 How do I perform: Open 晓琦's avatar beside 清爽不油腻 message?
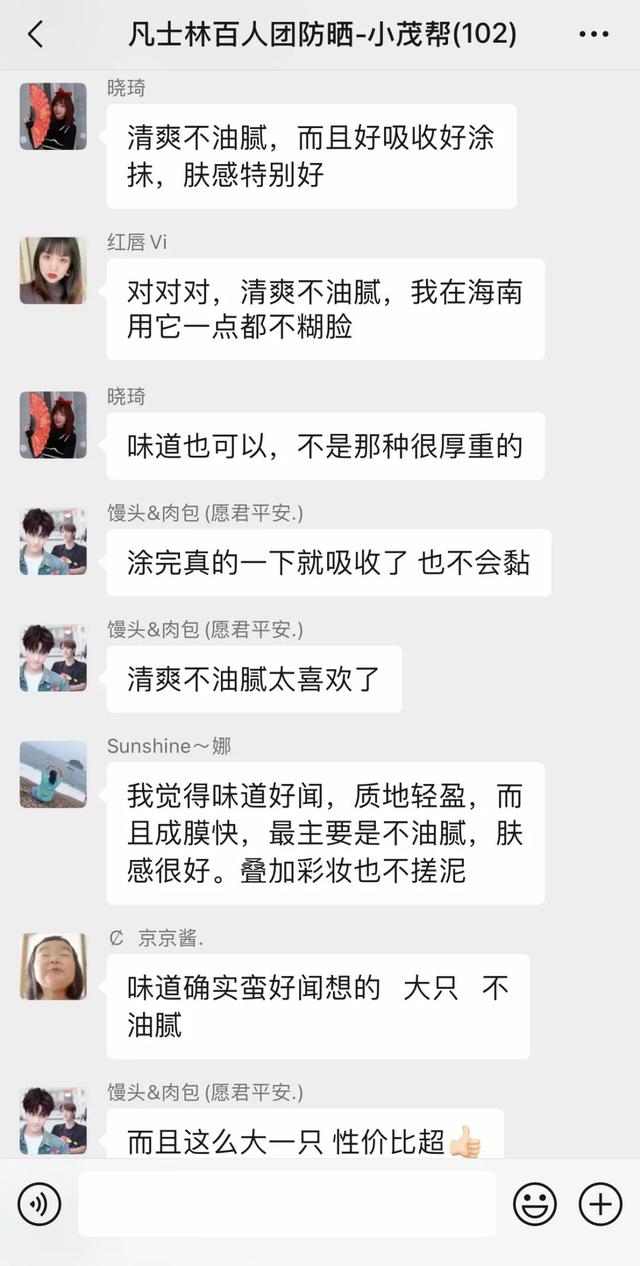pos(53,116)
